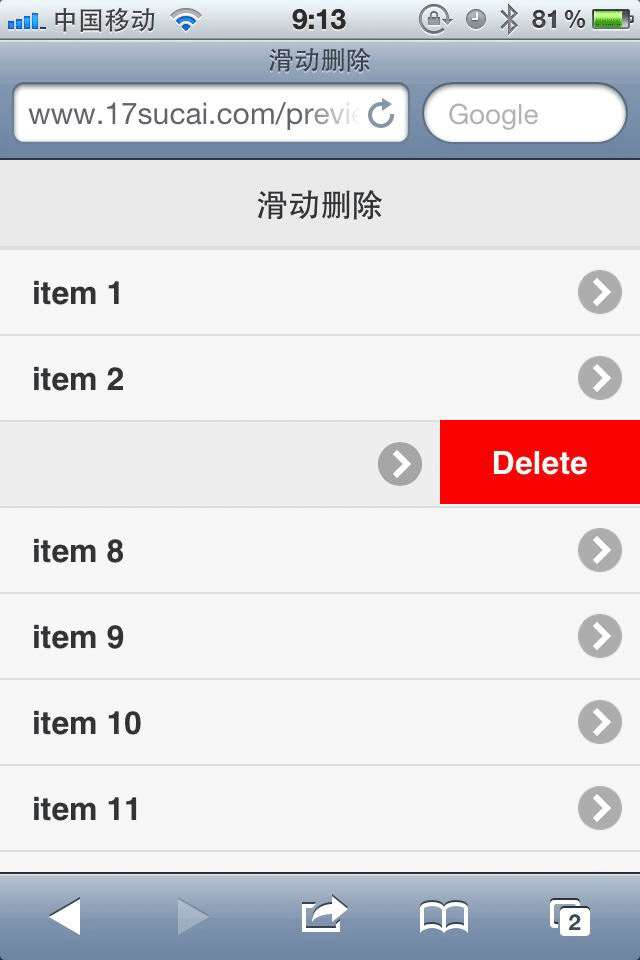This screenshot has height=960, width=640.
Task: Show the open browser pages
Action: coord(570,916)
